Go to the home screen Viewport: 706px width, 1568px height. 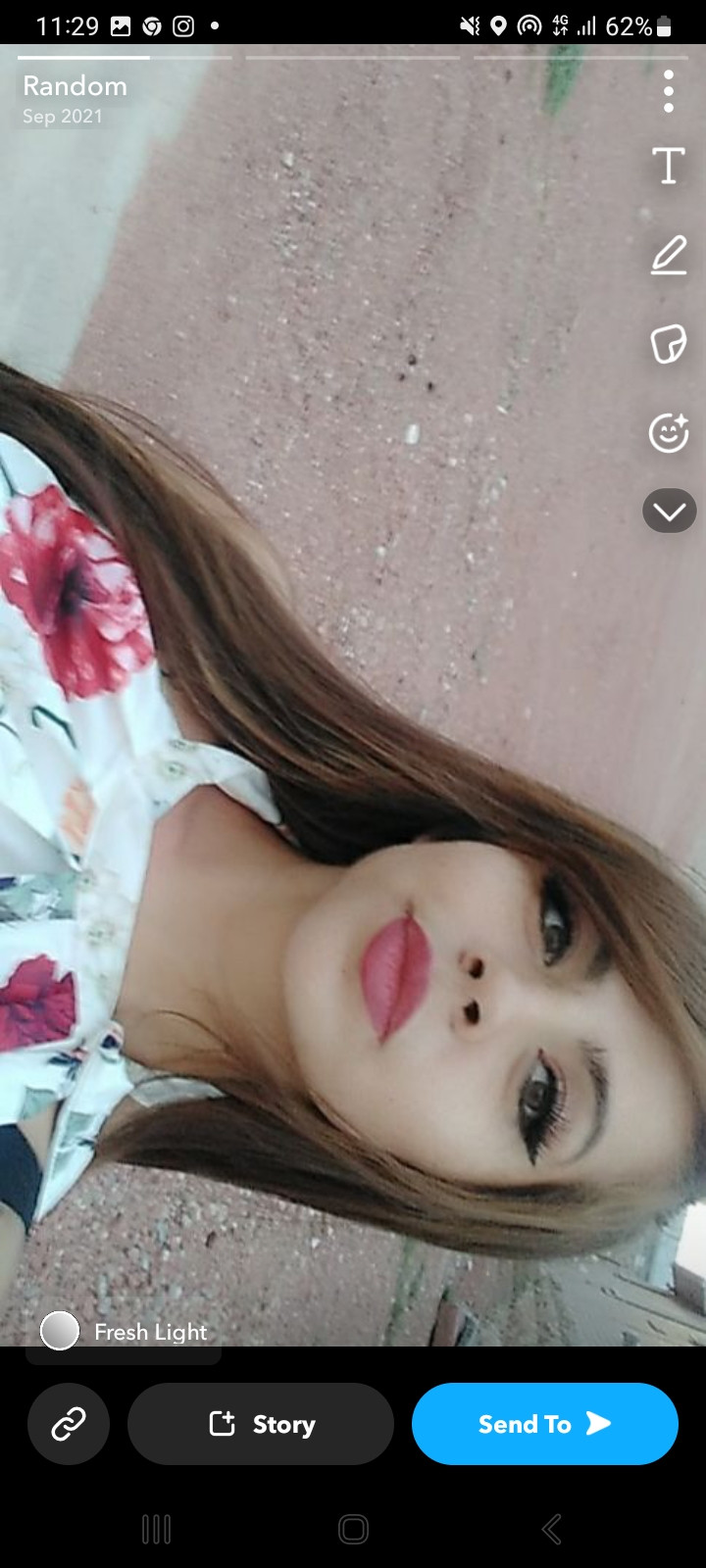(353, 1529)
